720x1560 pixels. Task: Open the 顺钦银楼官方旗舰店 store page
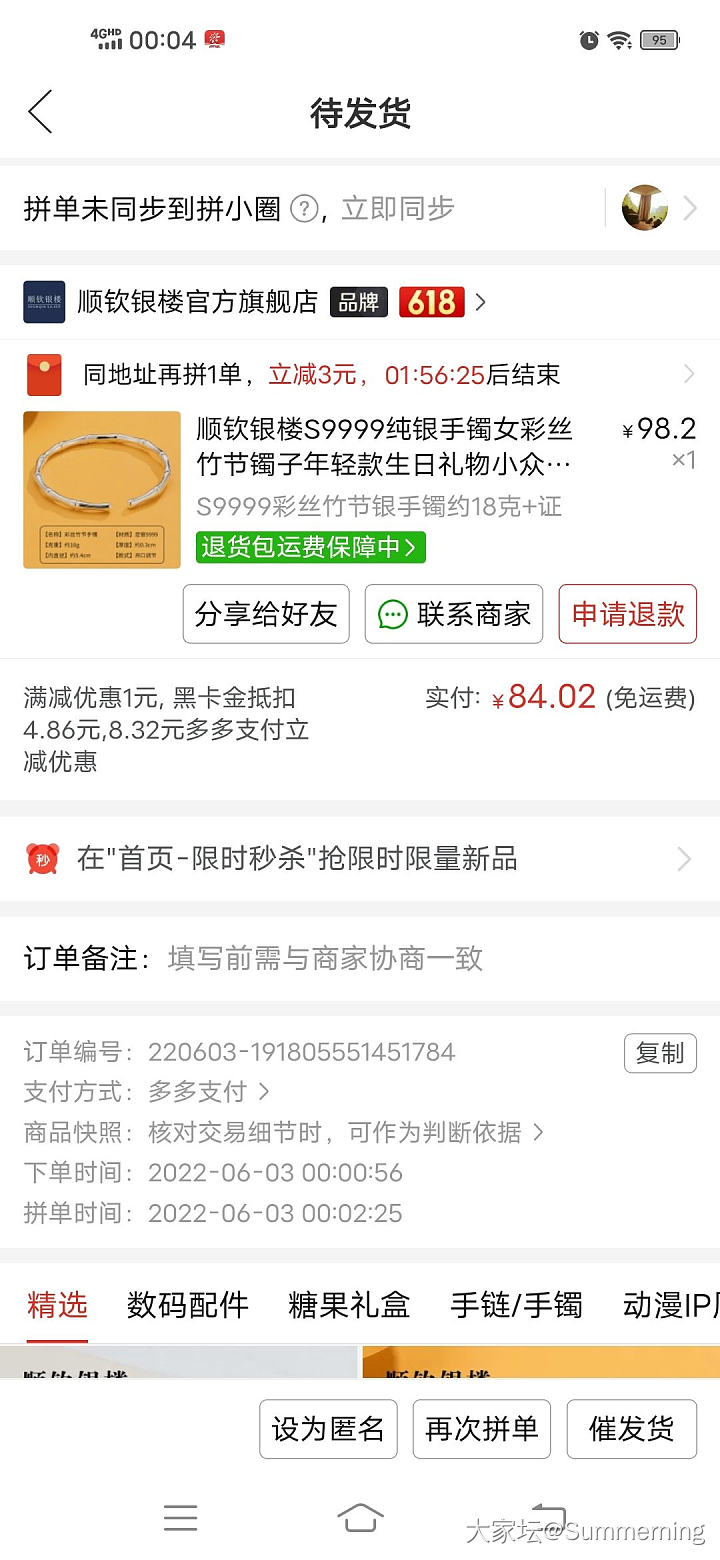tap(197, 301)
